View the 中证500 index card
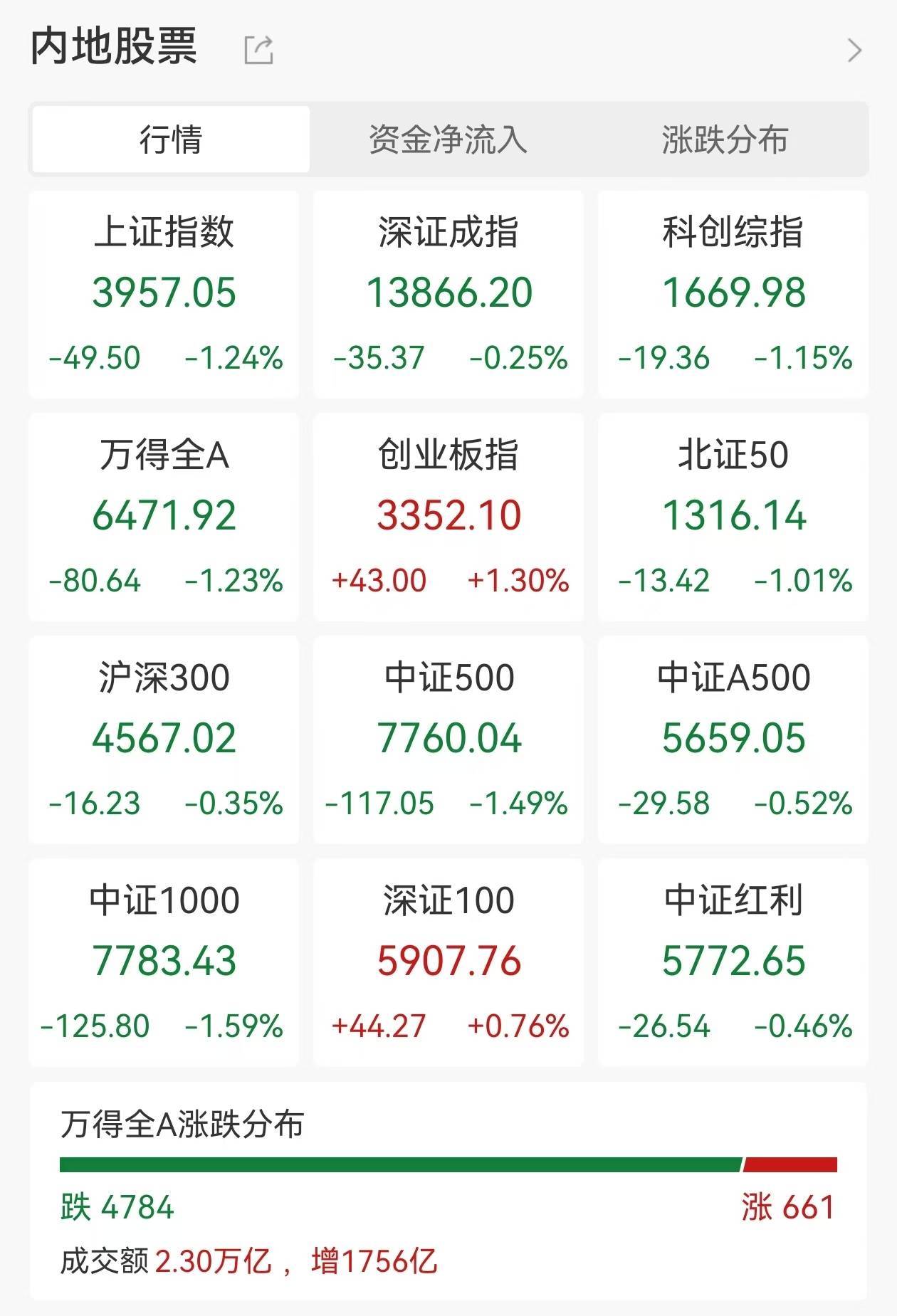 point(448,739)
